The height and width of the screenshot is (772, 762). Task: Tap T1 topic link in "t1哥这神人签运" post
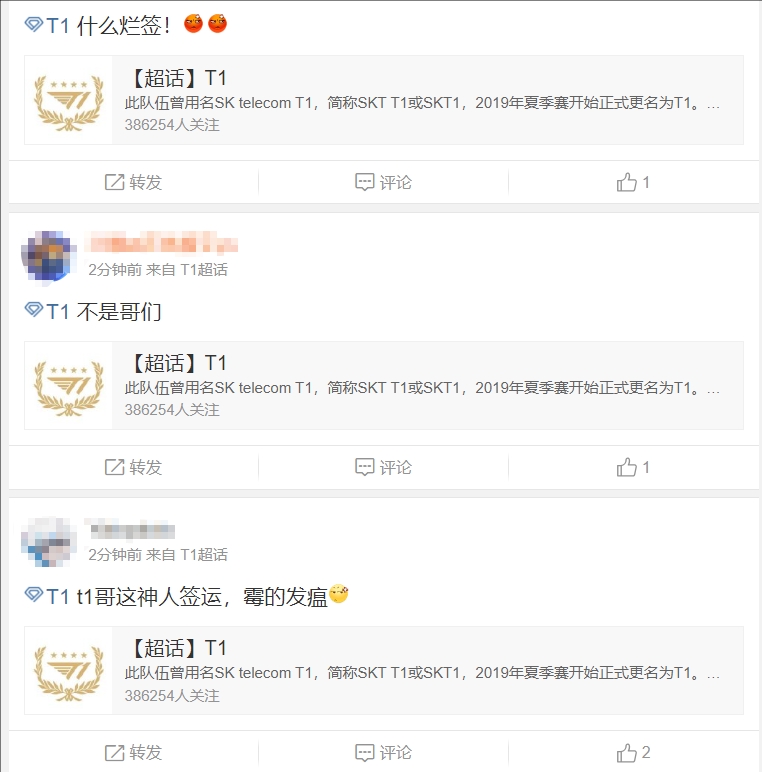click(x=48, y=597)
